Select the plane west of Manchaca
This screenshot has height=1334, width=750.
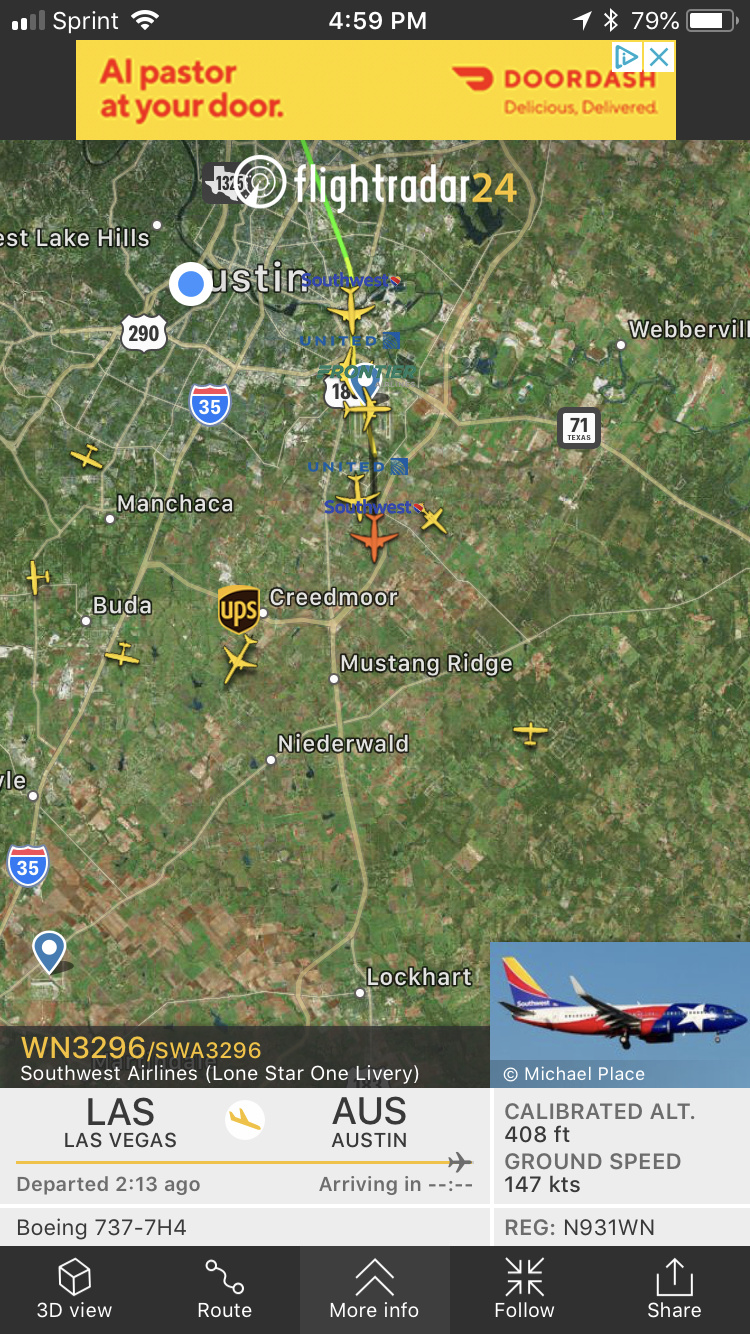tap(87, 457)
